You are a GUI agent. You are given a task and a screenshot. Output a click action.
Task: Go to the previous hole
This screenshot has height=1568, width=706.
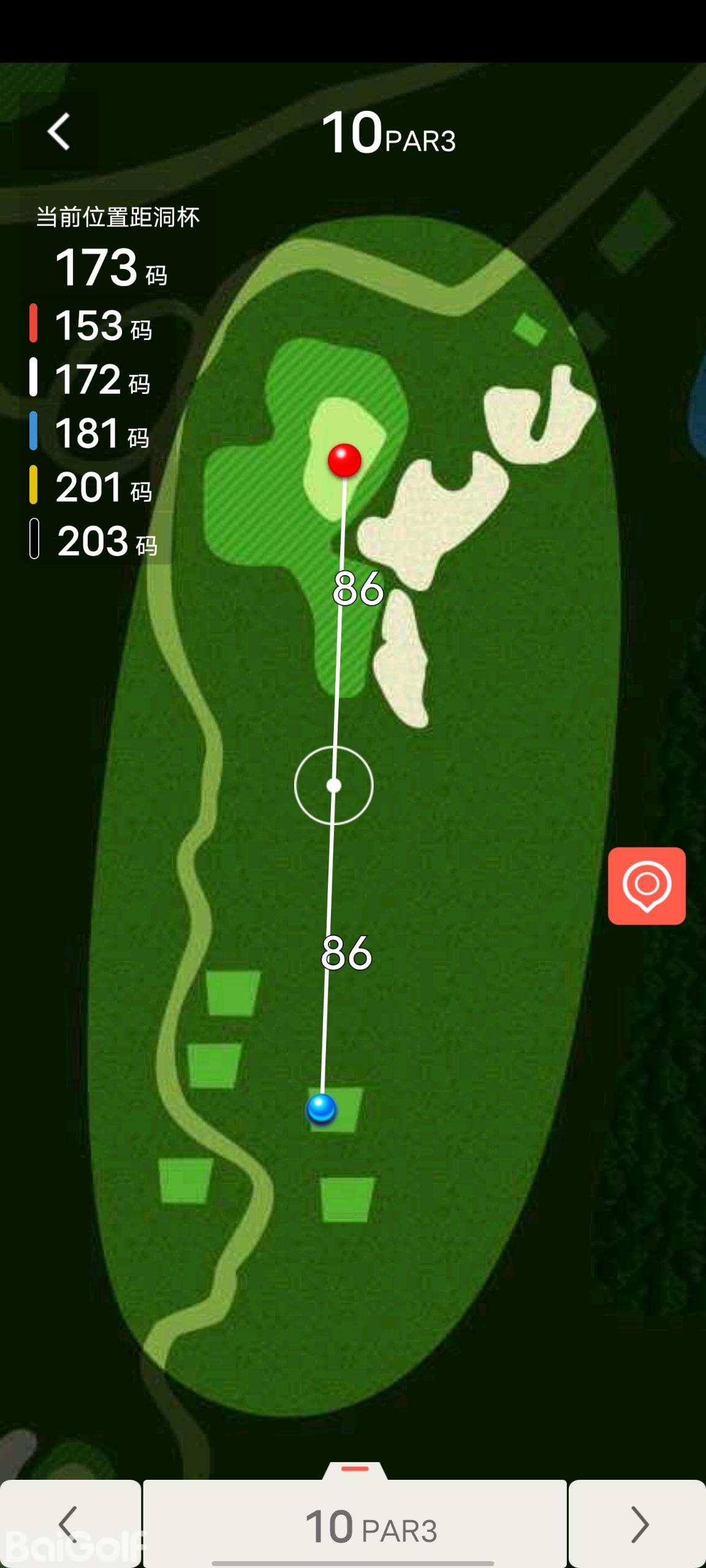point(69,1524)
